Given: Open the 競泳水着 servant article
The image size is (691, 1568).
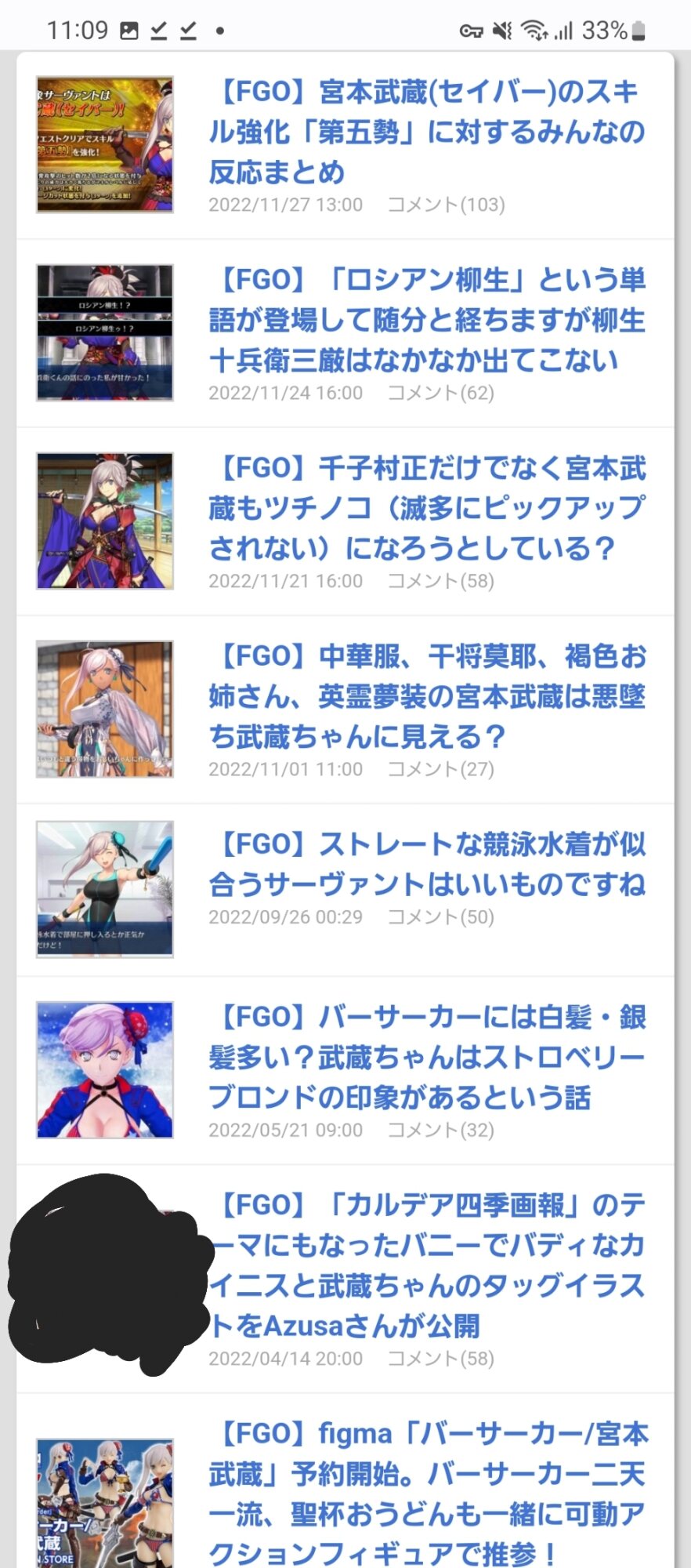Looking at the screenshot, I should 427,864.
